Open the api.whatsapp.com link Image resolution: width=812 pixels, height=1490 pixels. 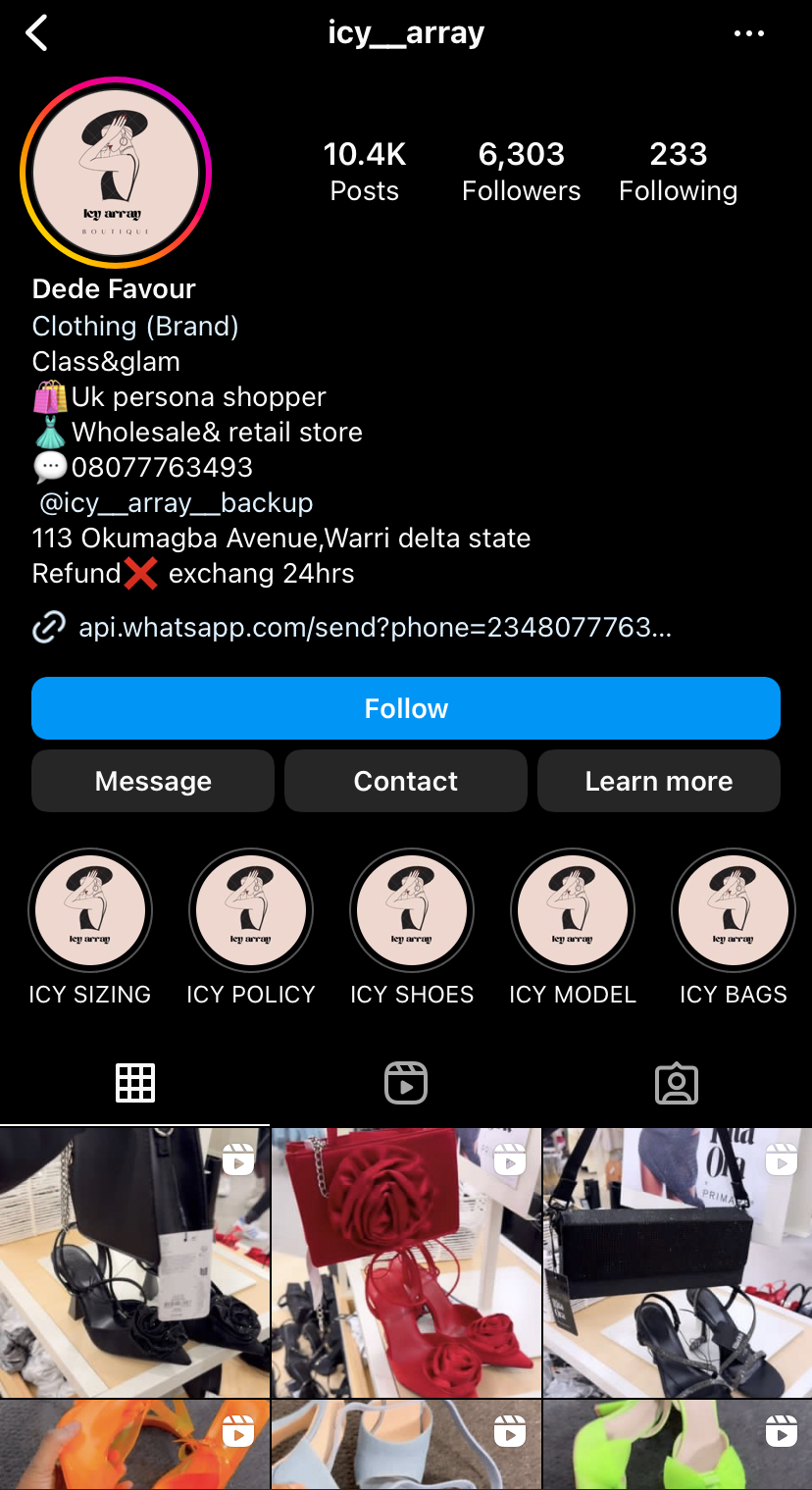point(375,628)
